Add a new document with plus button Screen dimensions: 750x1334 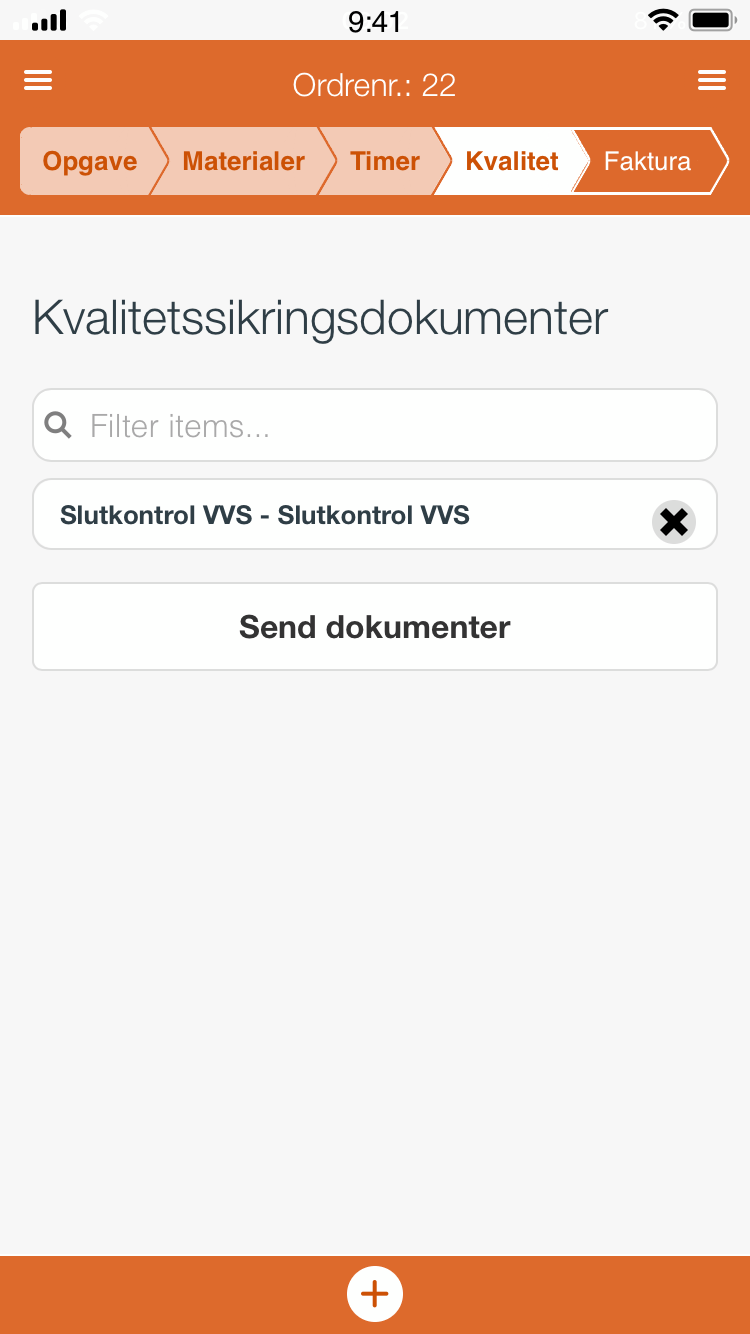[x=375, y=1294]
